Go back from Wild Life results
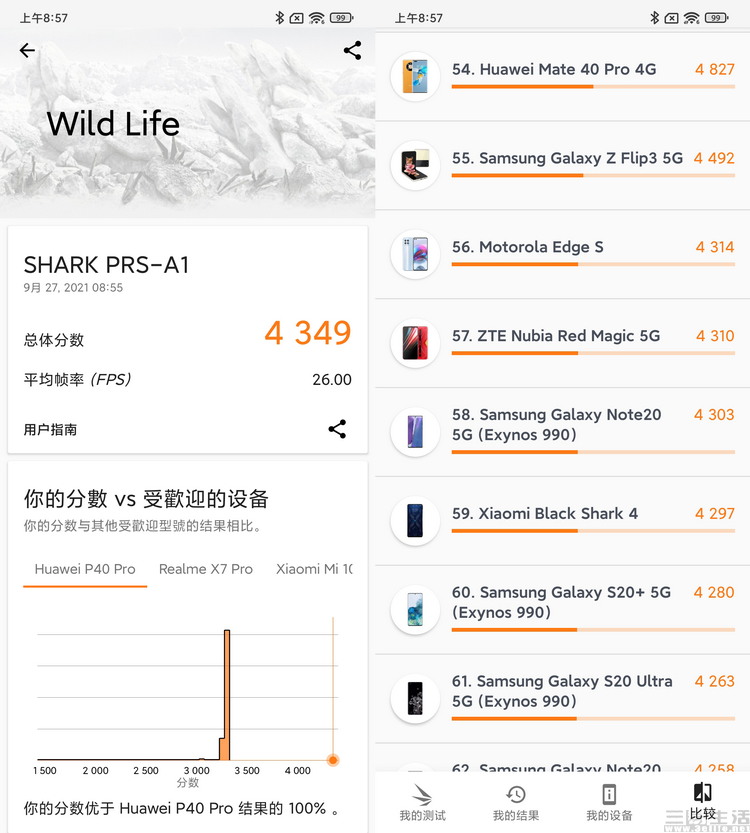The width and height of the screenshot is (750, 833). coord(27,50)
